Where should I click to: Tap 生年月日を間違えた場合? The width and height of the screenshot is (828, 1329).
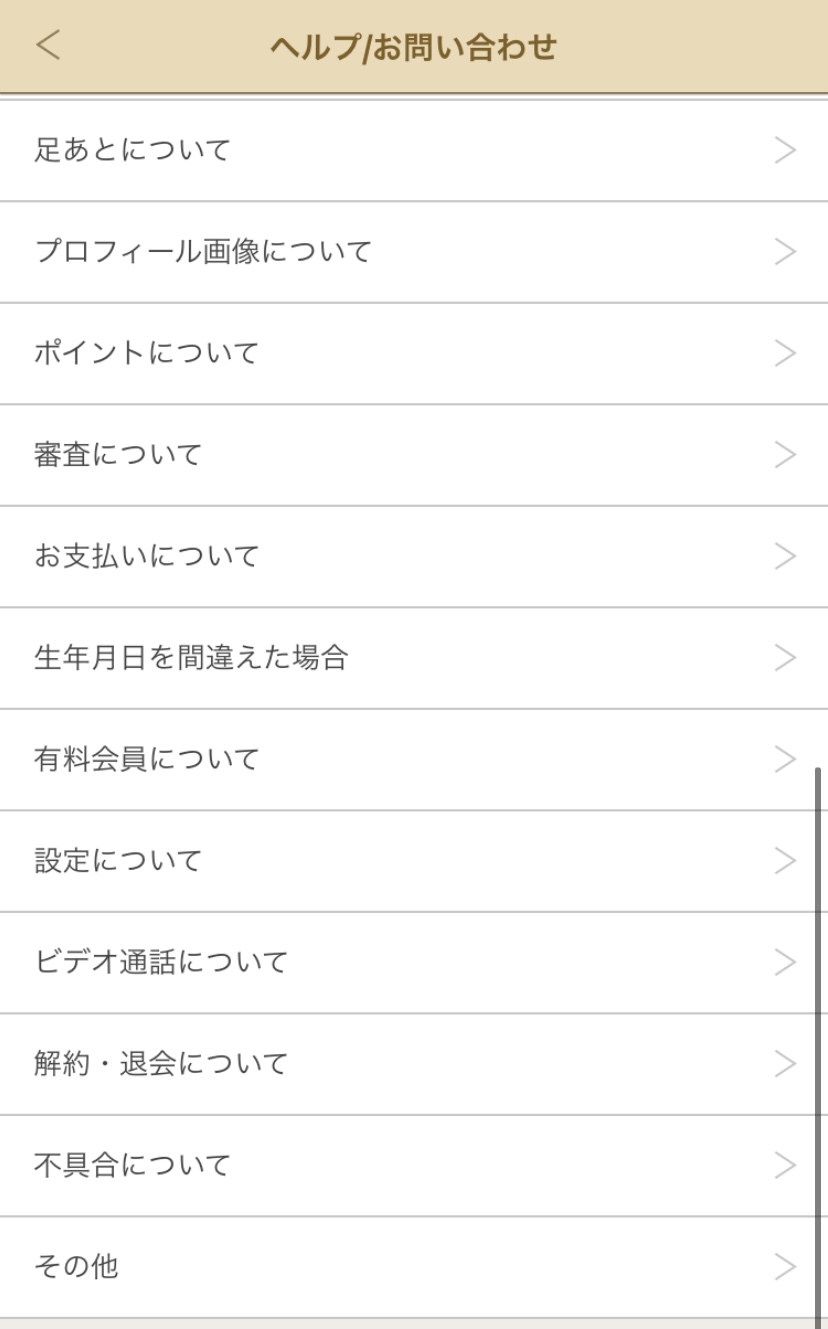414,658
